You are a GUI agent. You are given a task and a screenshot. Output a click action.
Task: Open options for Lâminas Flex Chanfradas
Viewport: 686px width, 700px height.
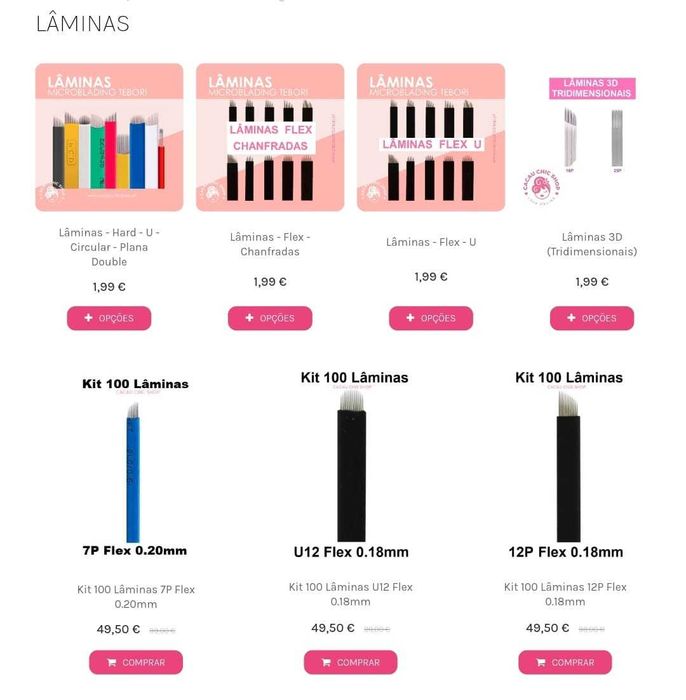[270, 318]
